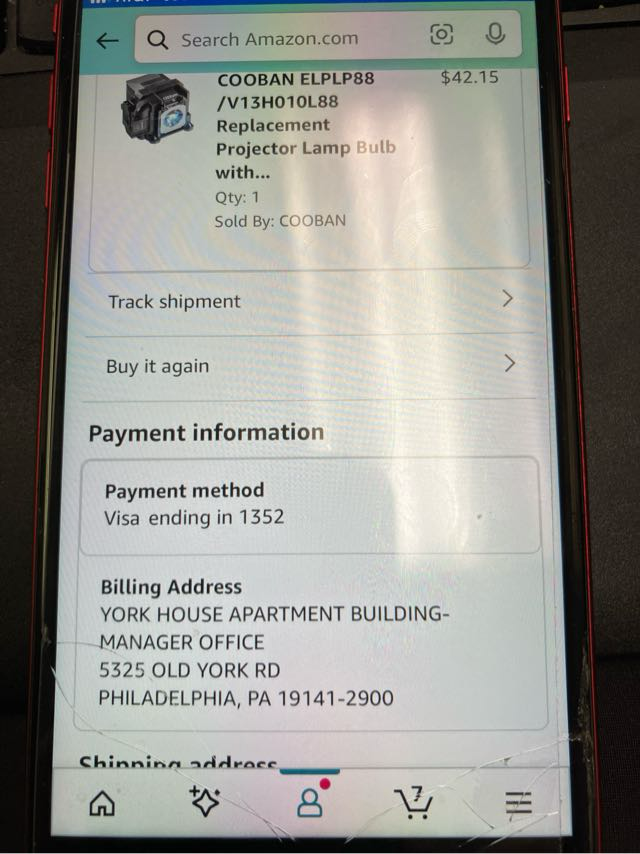Select Buy it again
640x854 pixels.
click(x=310, y=366)
